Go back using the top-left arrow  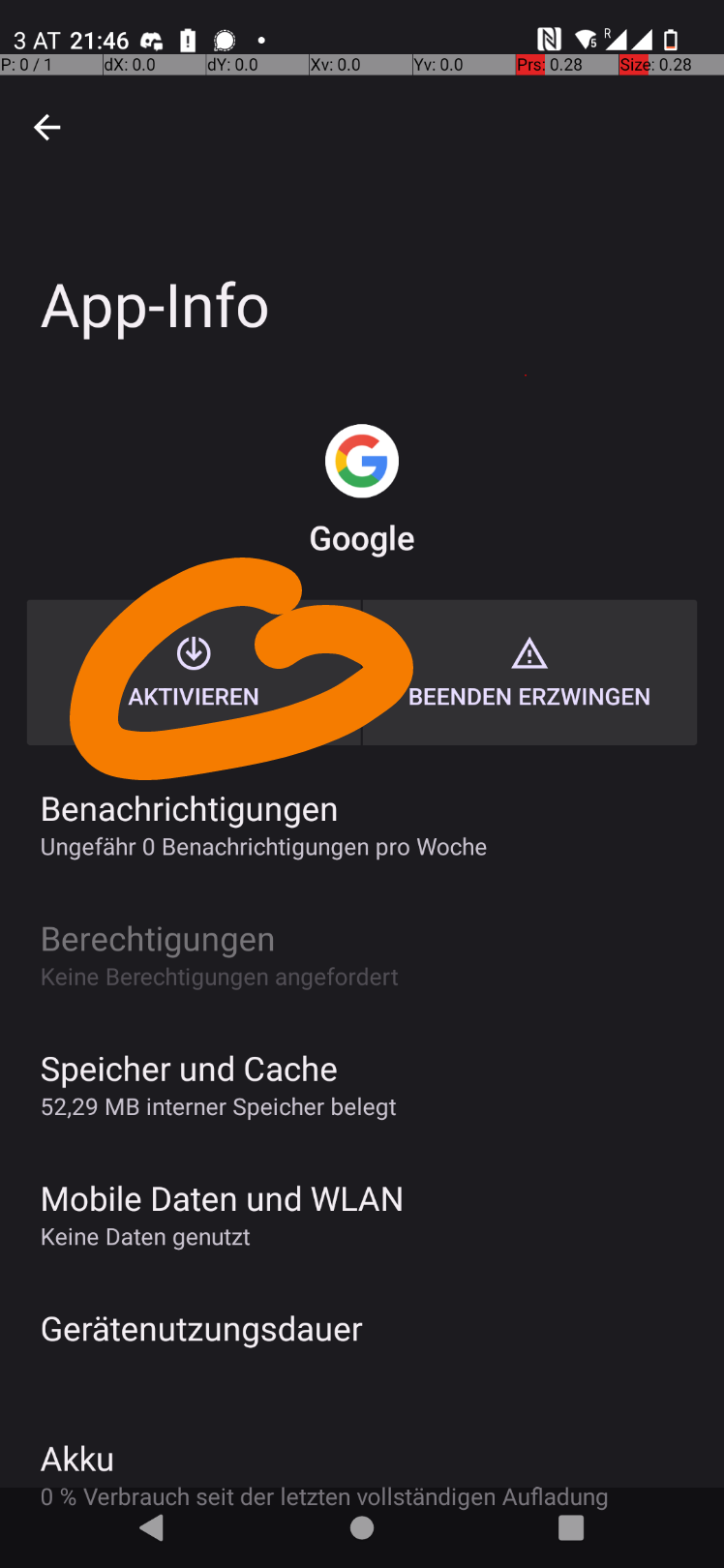(x=46, y=127)
